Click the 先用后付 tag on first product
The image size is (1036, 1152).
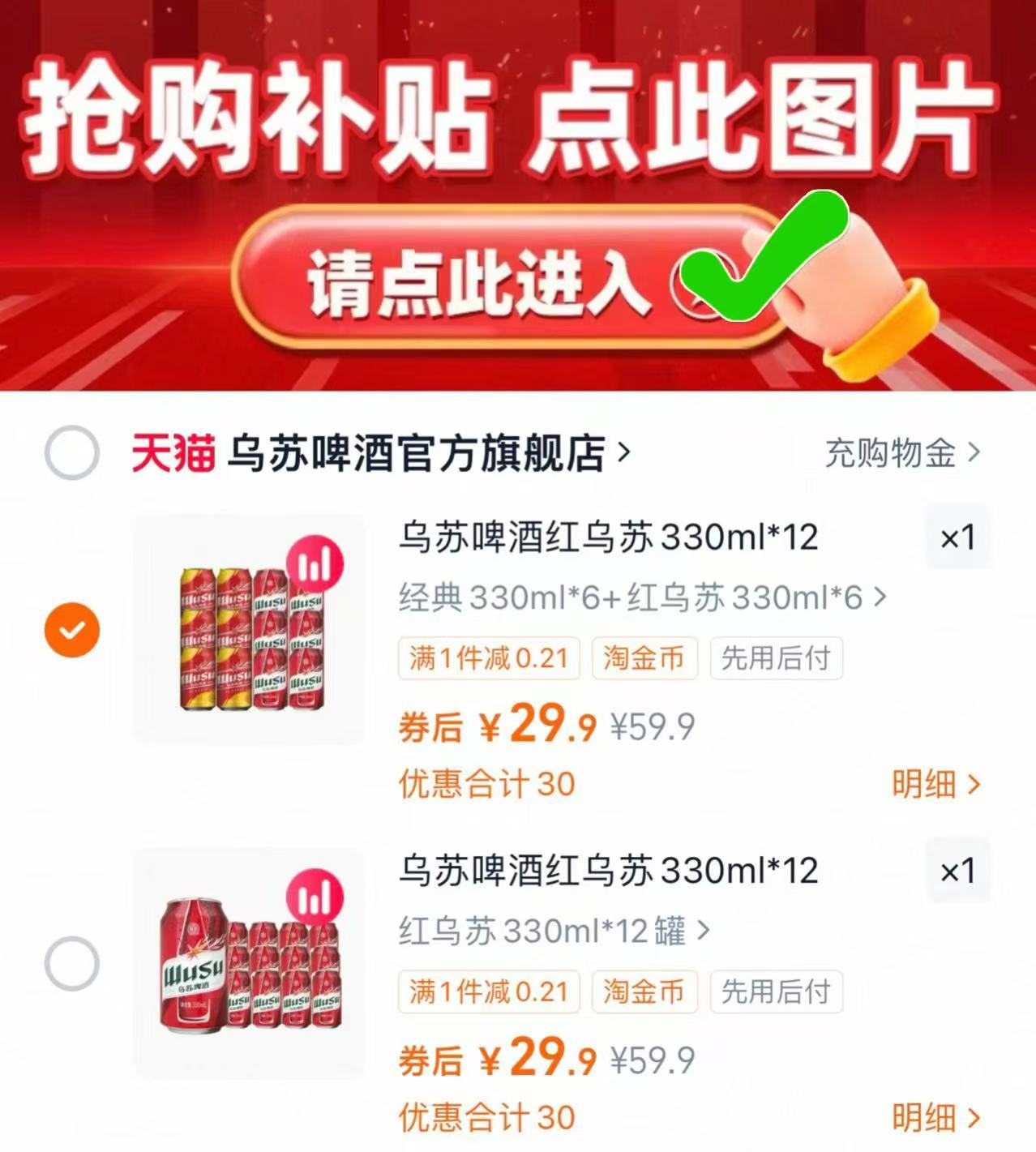[x=776, y=658]
